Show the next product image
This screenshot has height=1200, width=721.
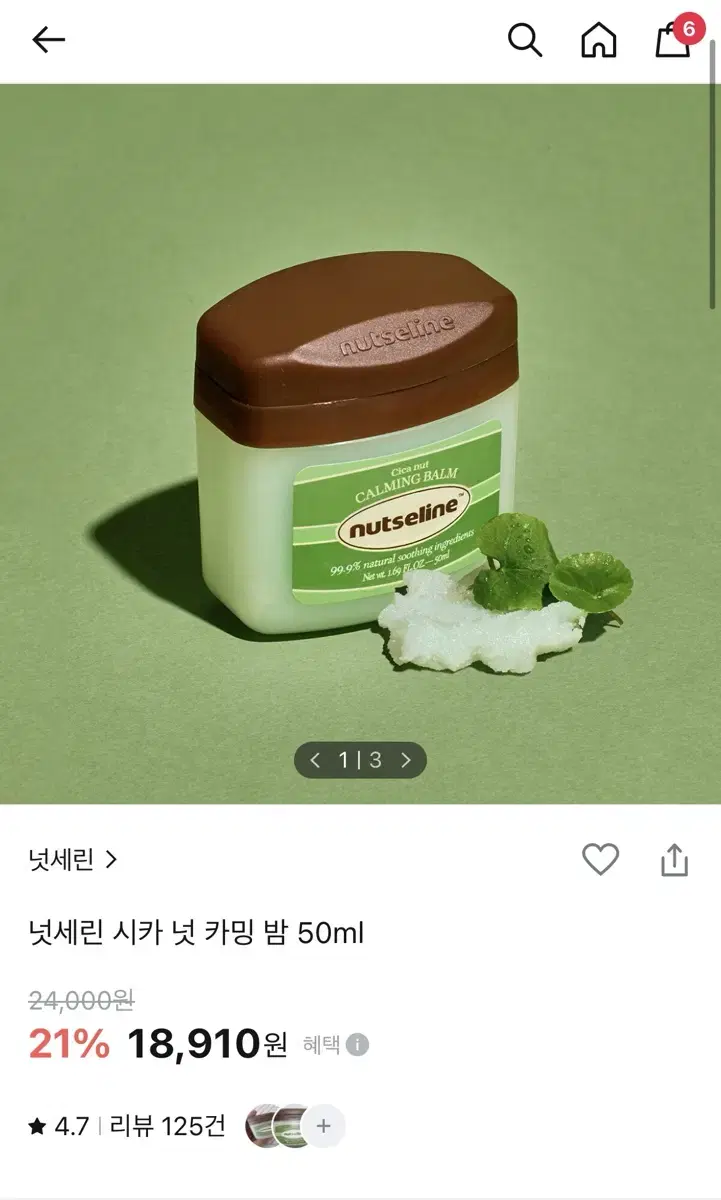404,760
